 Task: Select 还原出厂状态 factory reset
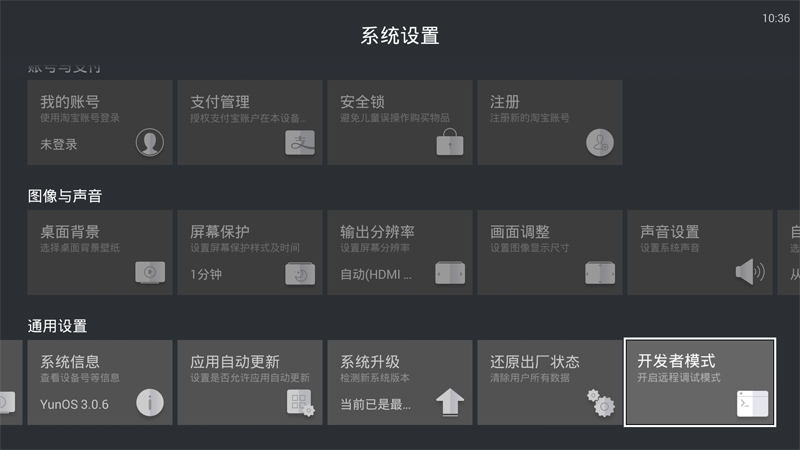(550, 382)
